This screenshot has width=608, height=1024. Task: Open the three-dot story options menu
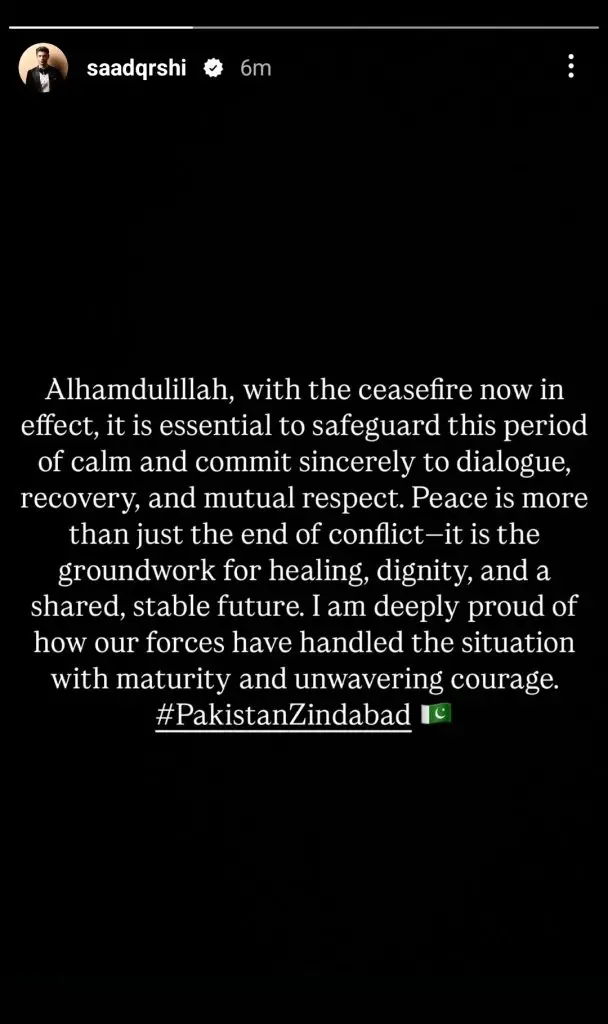tap(570, 67)
